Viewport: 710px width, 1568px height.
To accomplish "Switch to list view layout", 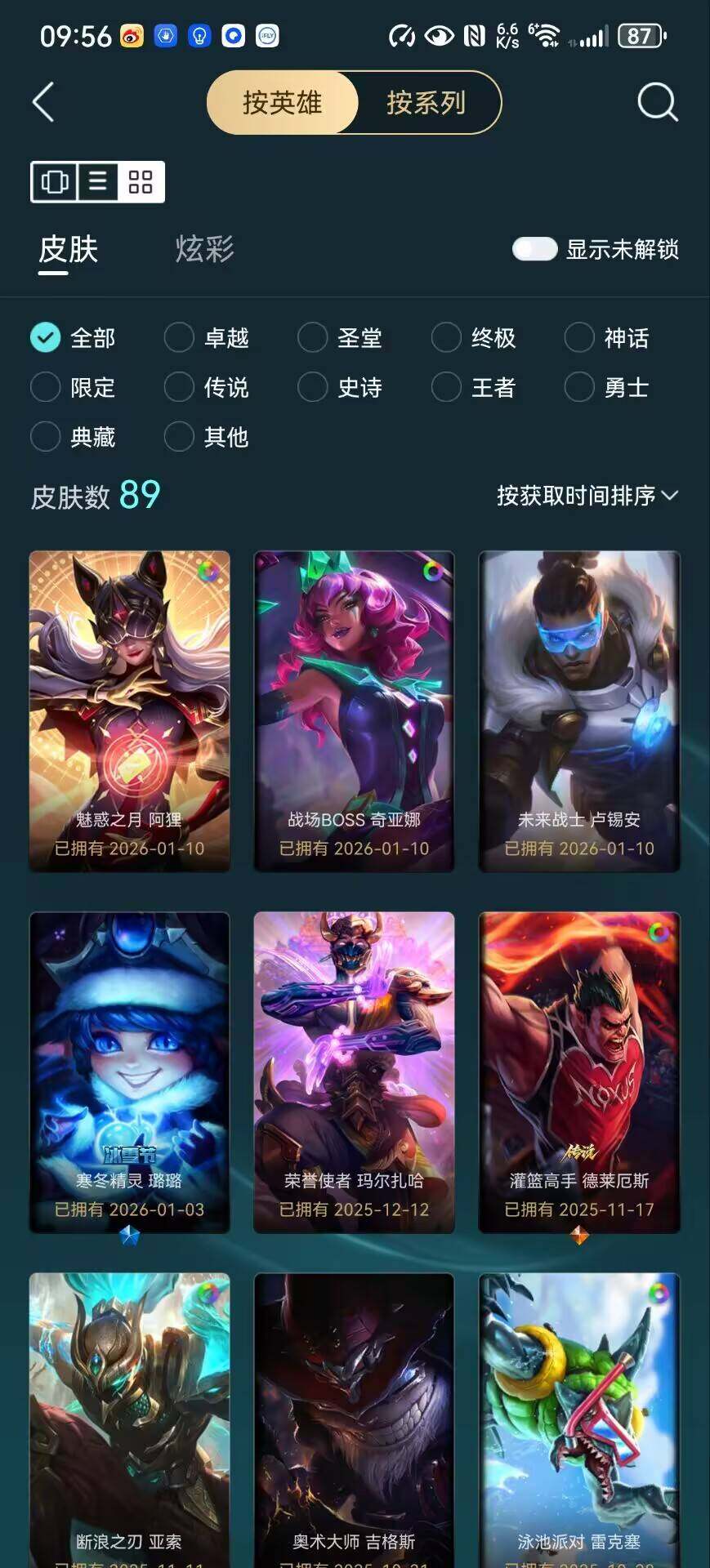I will pyautogui.click(x=98, y=181).
